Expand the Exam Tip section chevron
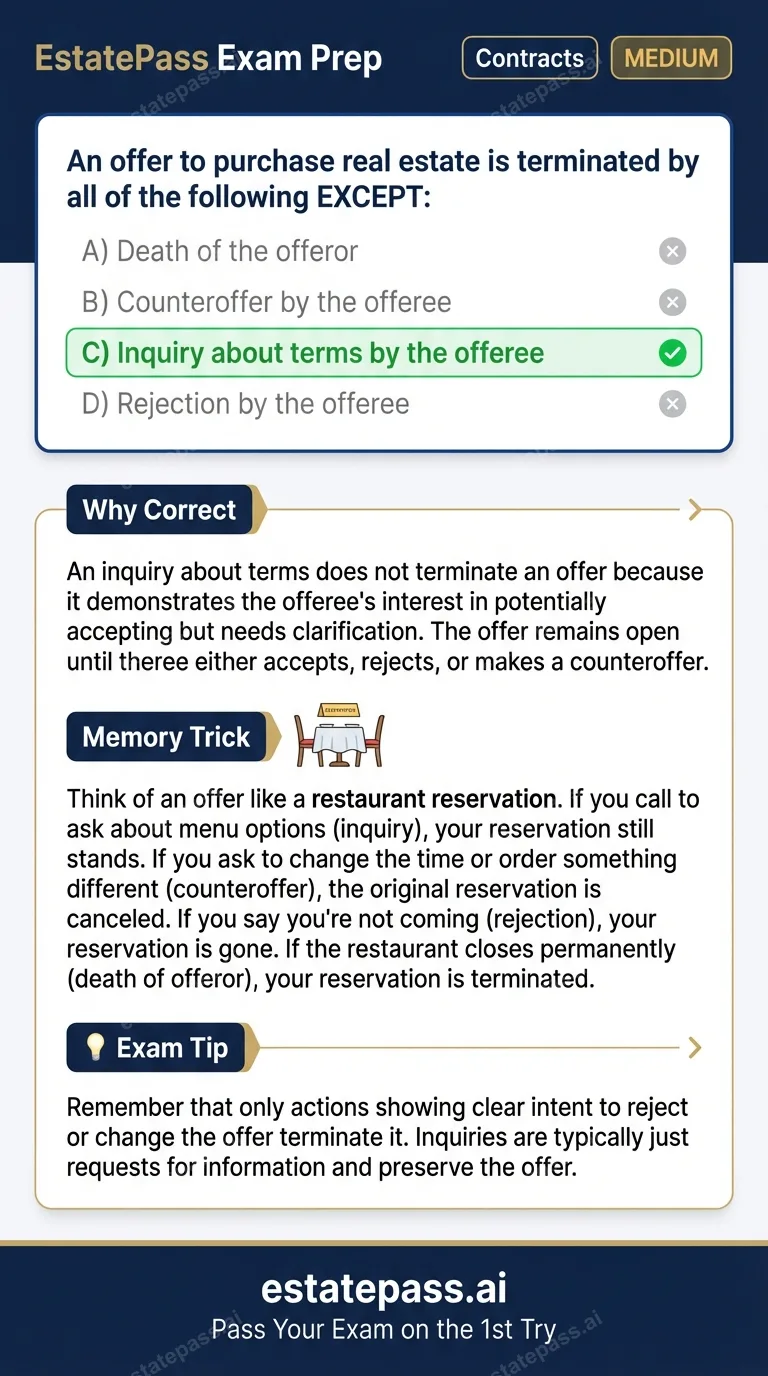 pos(695,1047)
